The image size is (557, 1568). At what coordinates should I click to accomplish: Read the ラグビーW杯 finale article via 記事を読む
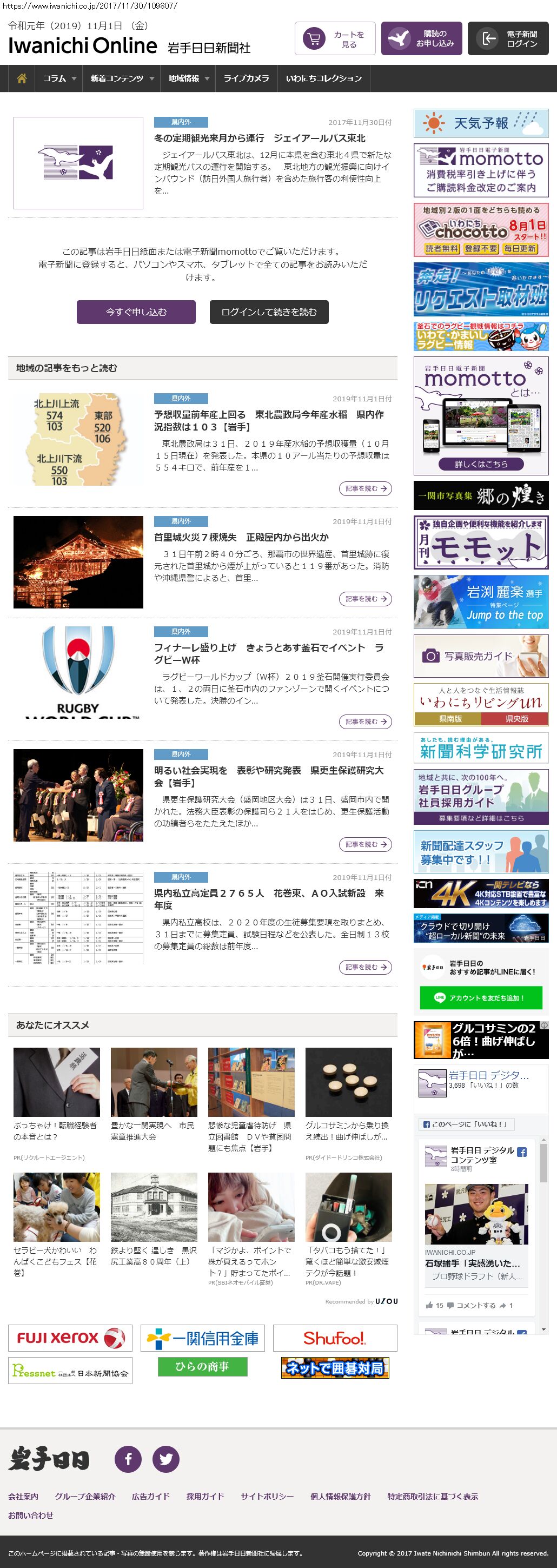click(x=364, y=722)
